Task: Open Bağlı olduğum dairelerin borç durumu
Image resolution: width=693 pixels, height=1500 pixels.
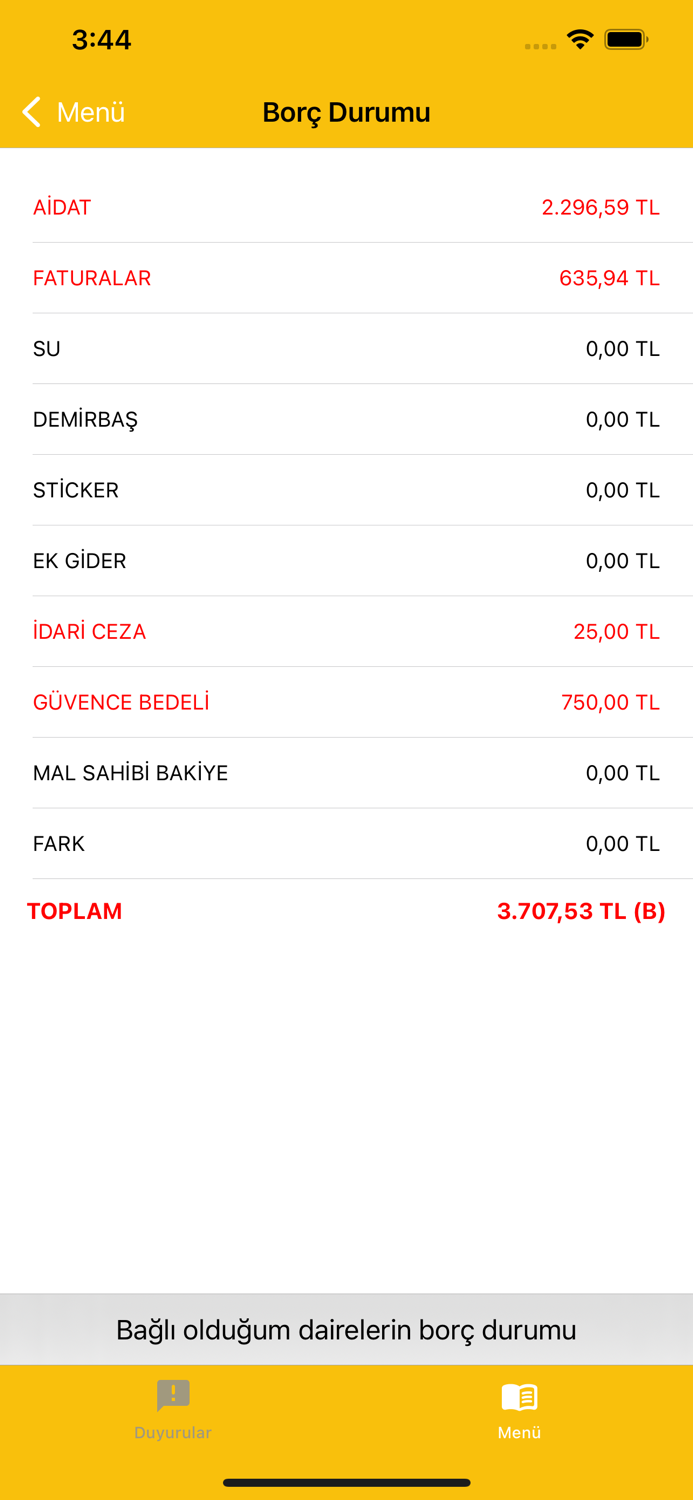Action: click(346, 1330)
